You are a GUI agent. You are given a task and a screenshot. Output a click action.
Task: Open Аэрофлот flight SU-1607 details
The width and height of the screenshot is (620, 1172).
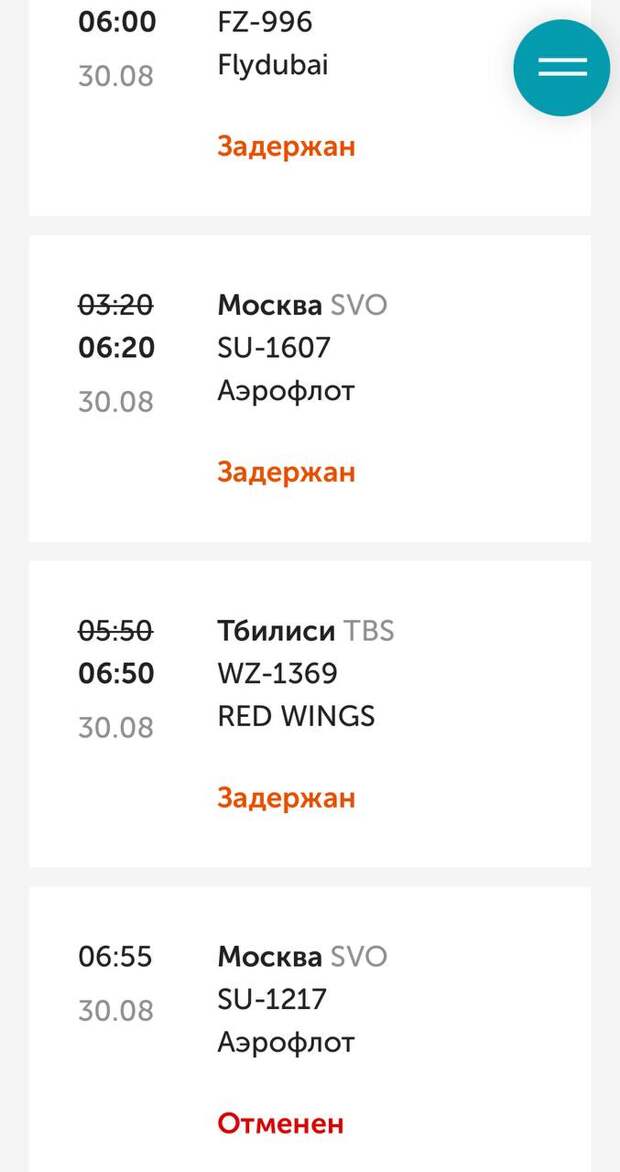310,389
